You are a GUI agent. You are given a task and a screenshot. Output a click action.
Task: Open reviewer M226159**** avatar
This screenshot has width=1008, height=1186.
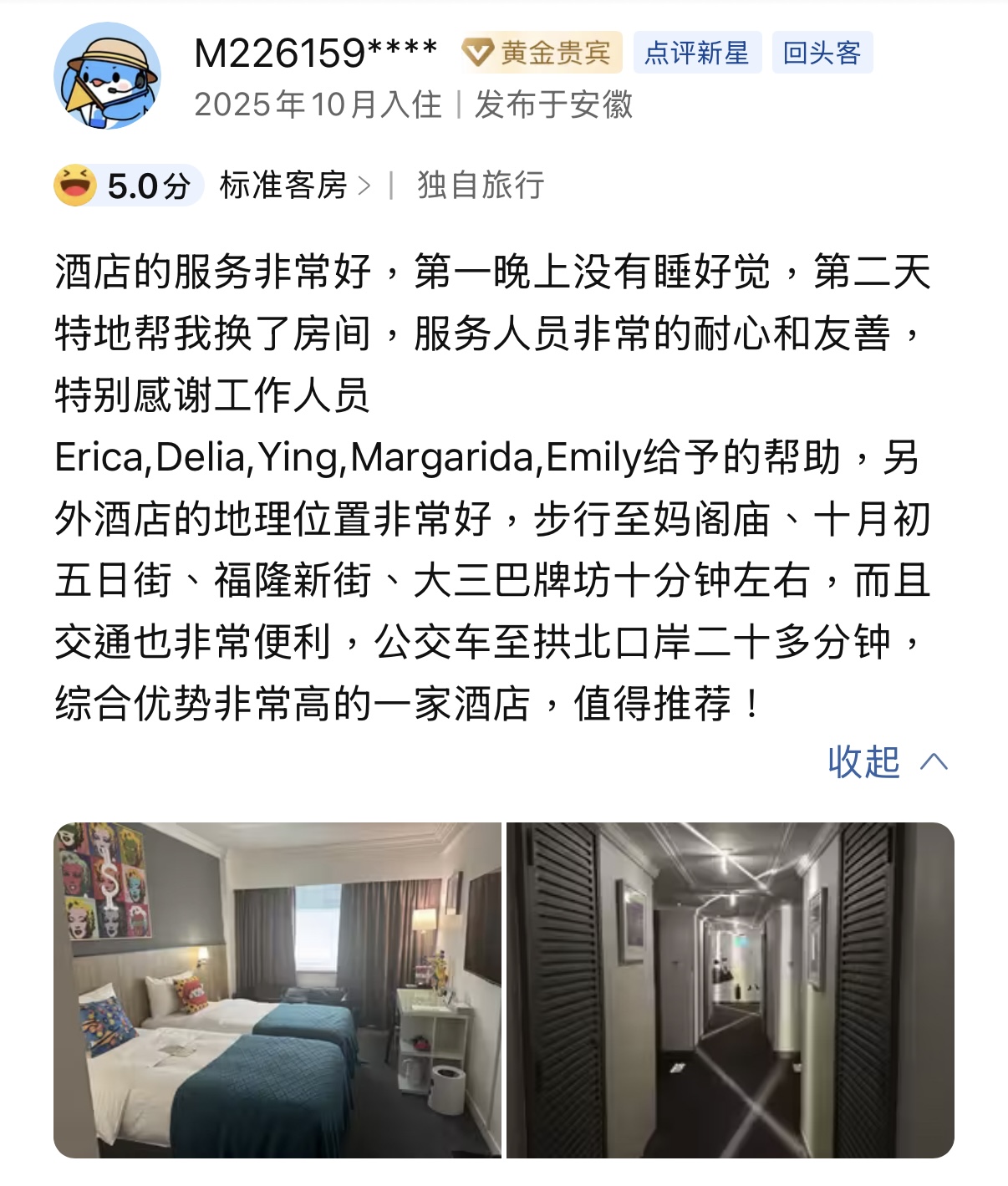(x=106, y=77)
